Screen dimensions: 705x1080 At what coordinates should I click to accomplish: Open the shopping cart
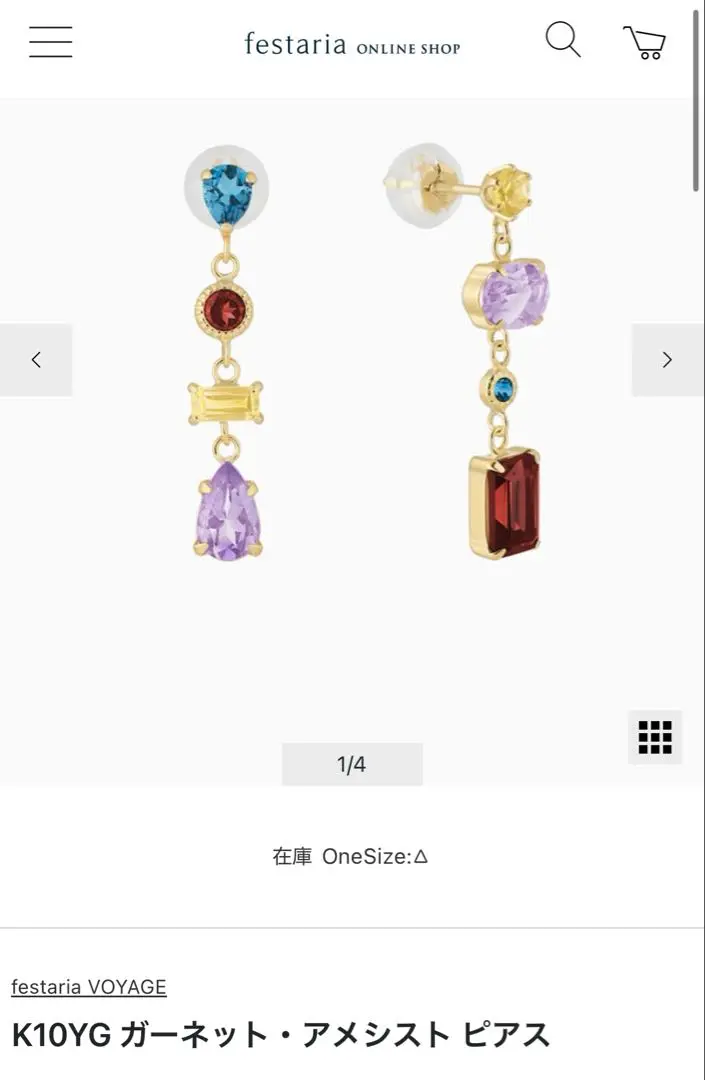pyautogui.click(x=645, y=42)
